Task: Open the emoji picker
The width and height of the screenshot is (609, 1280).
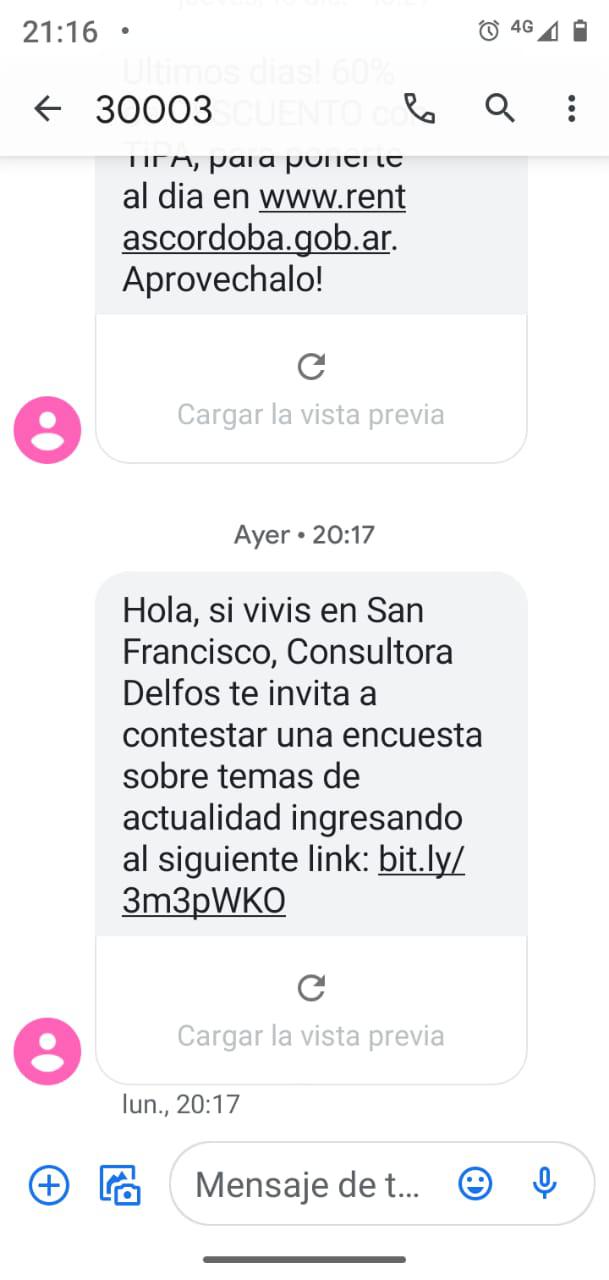Action: point(475,1185)
